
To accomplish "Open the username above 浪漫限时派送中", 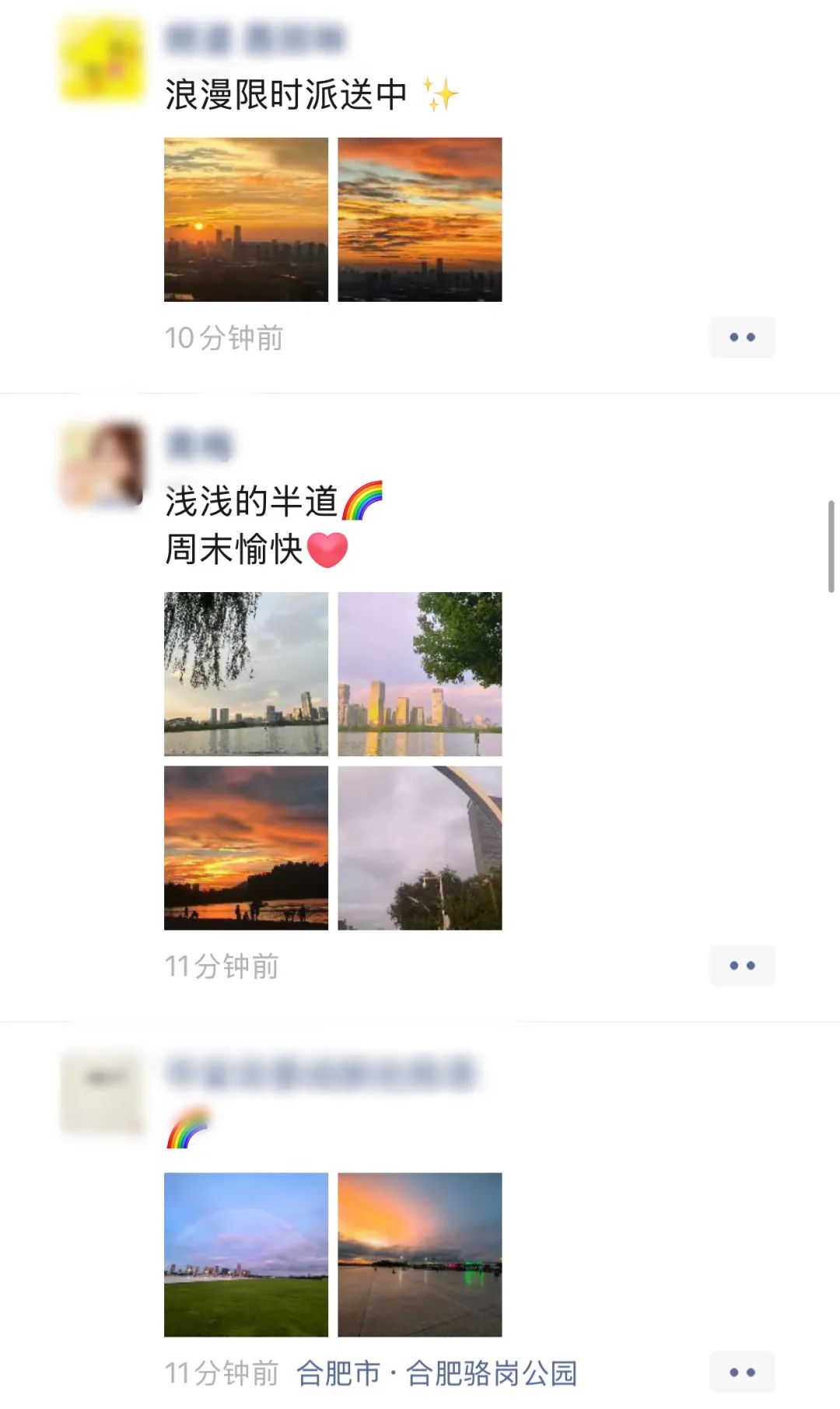I will click(255, 39).
